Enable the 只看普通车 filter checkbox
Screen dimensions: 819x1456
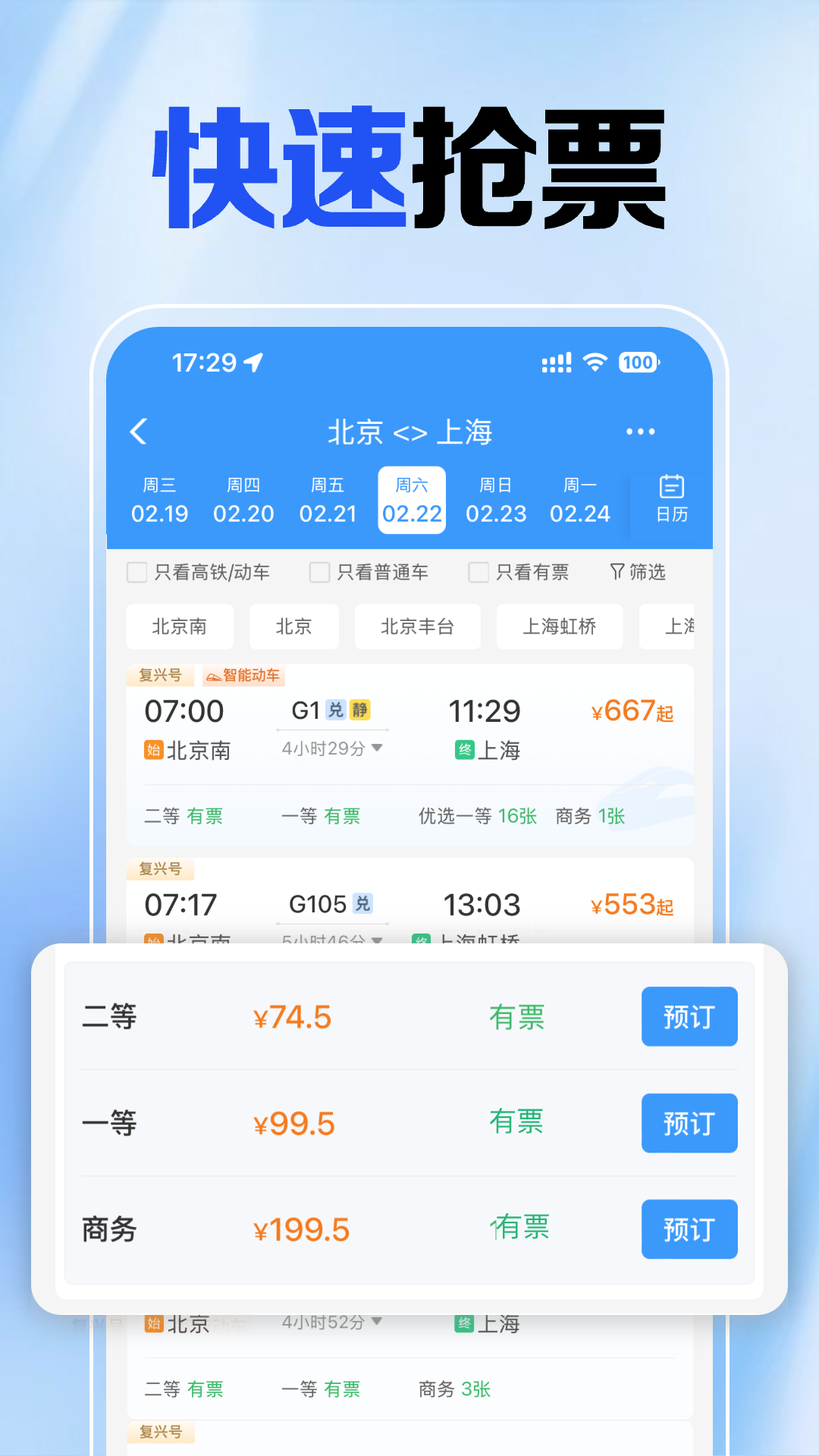pyautogui.click(x=318, y=572)
